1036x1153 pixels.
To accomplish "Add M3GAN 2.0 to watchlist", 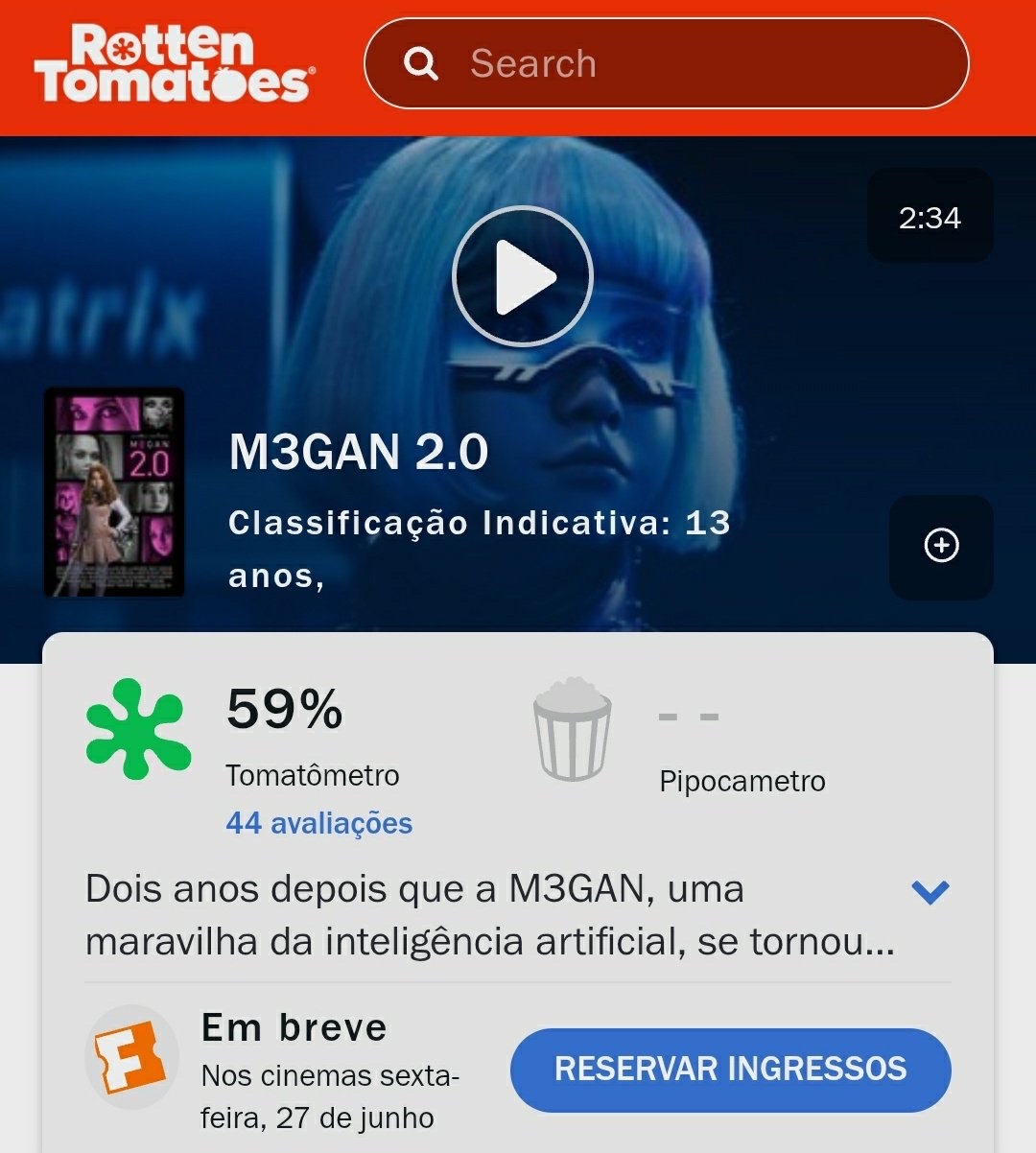I will [940, 546].
